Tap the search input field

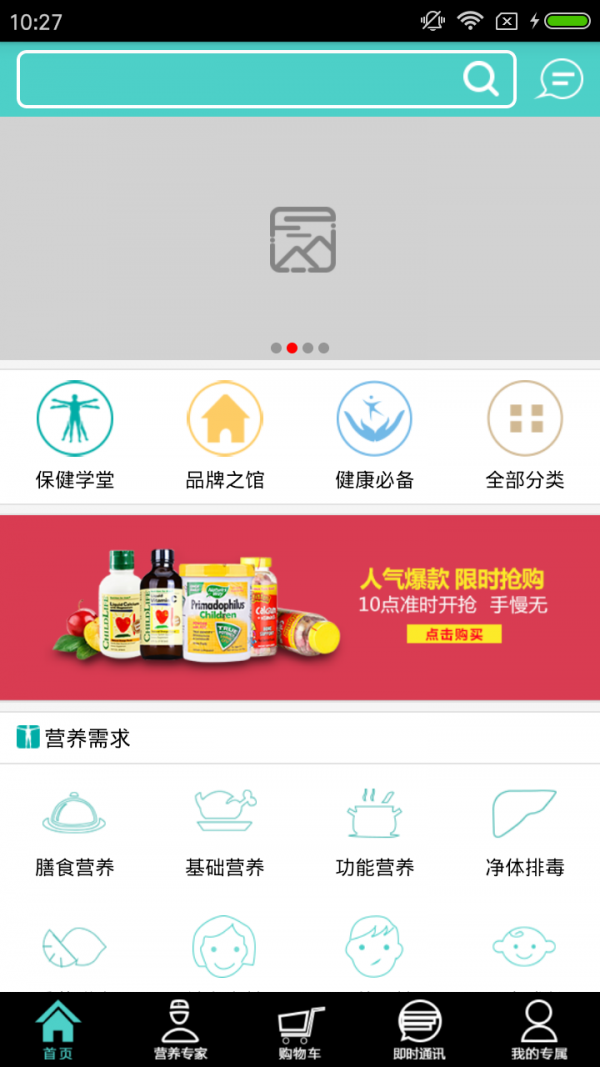240,79
